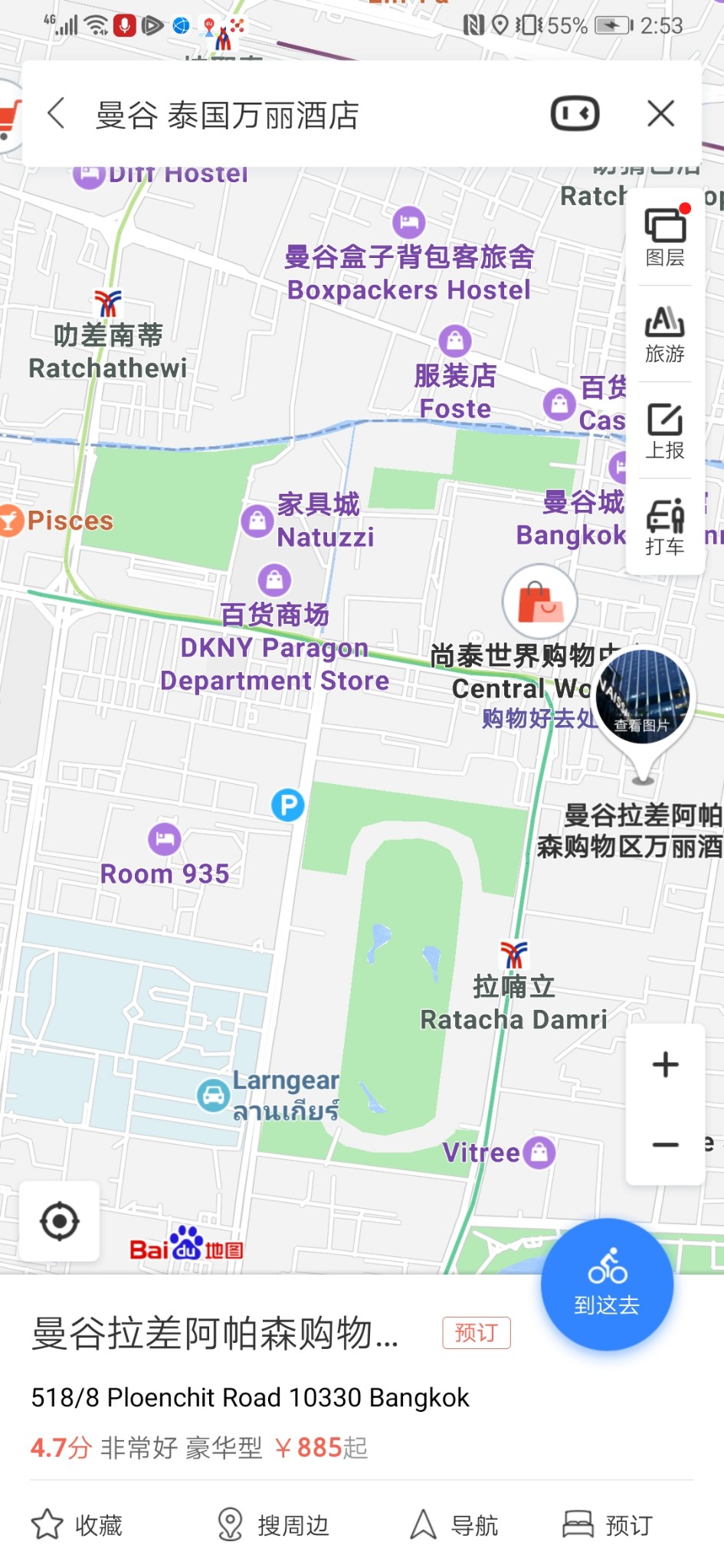Screen dimensions: 724x1568
Task: Open the 图层 map layers panel
Action: [665, 237]
